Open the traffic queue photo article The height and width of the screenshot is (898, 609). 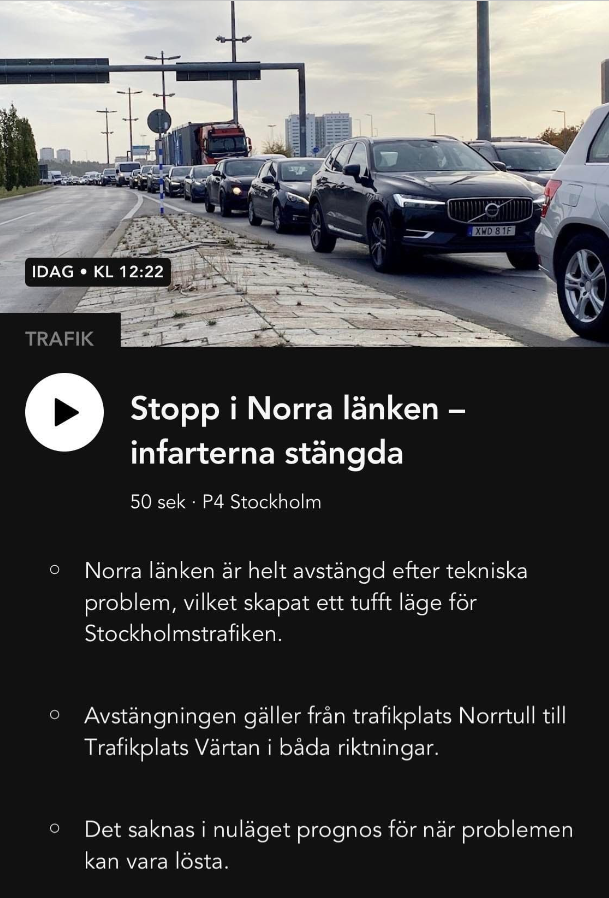click(x=304, y=170)
